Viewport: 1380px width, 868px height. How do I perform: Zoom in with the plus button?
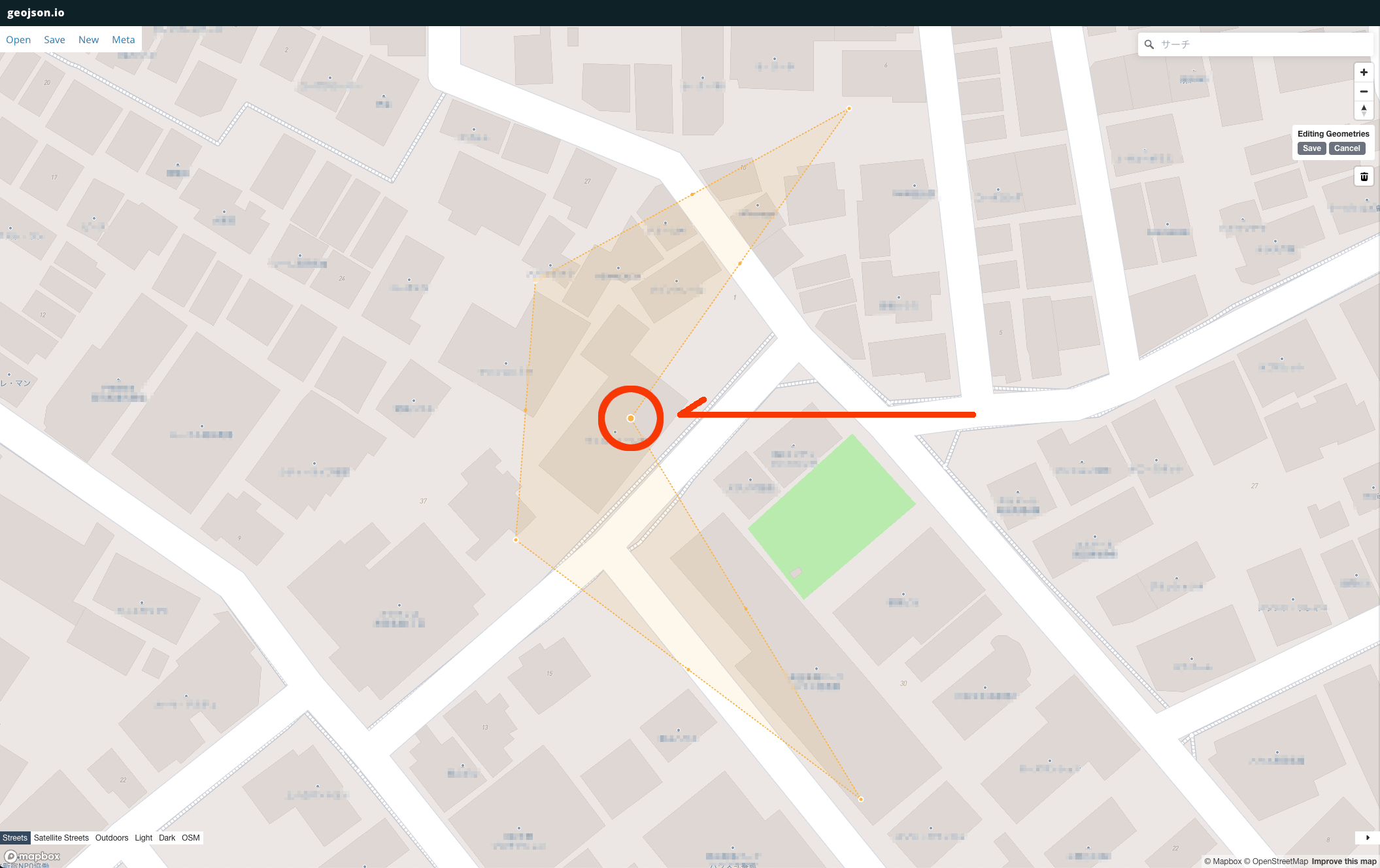pos(1364,73)
